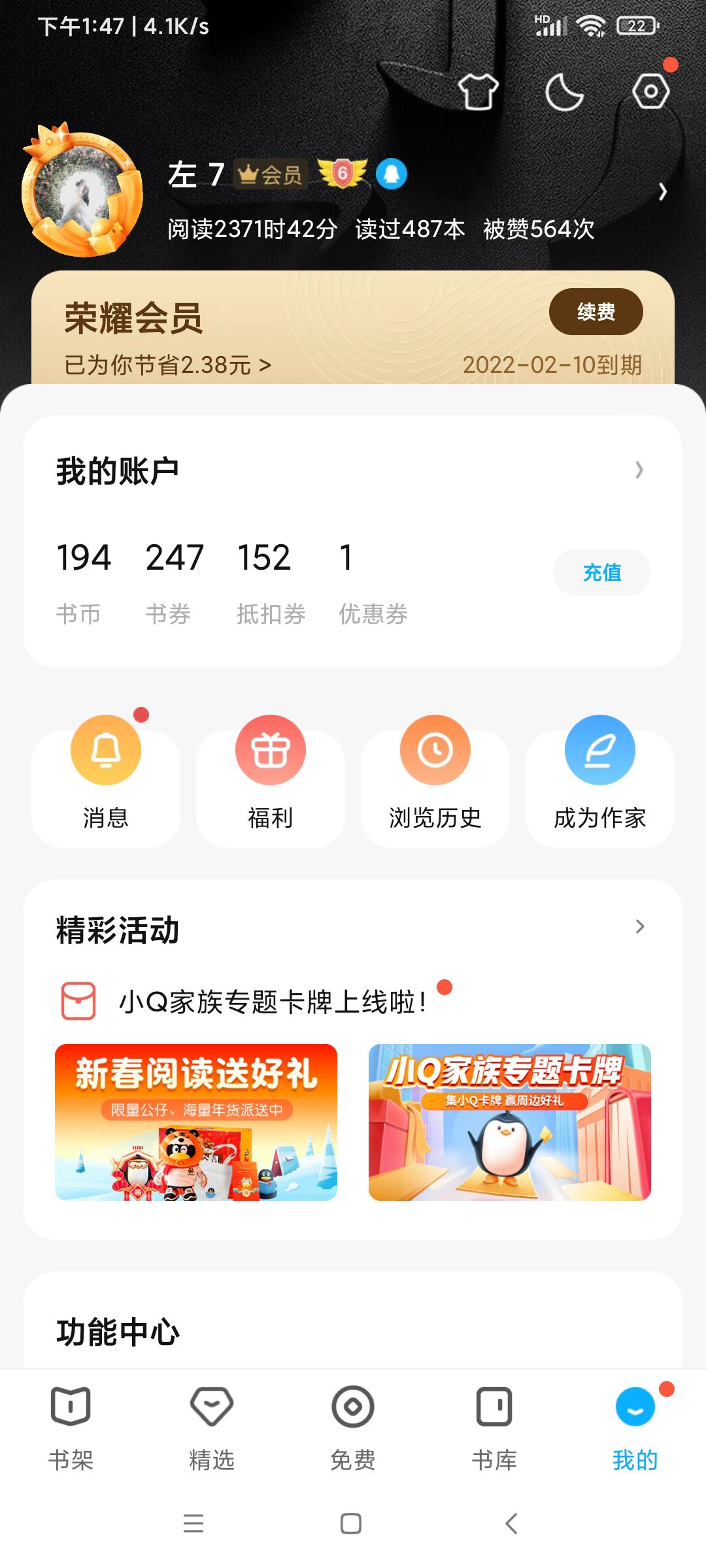The image size is (706, 1568).
Task: Toggle night mode with the moon icon
Action: 564,91
